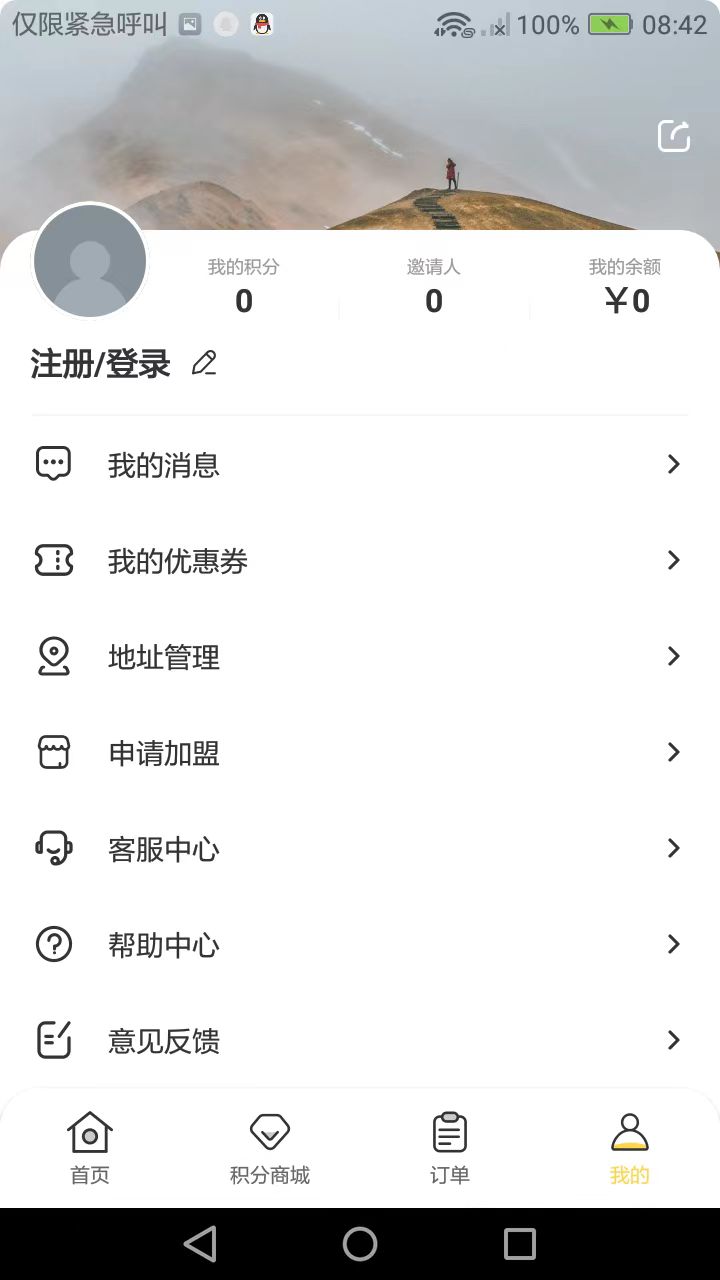Open 地址管理 using its right arrow

672,656
